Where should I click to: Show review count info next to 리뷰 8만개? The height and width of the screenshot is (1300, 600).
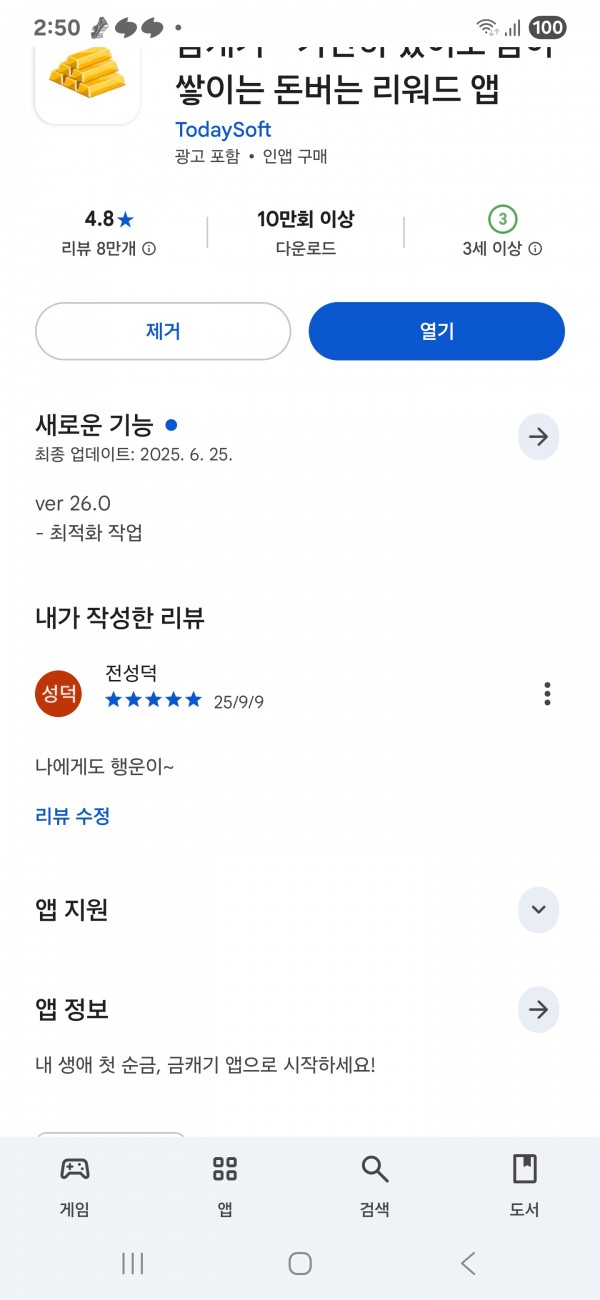pyautogui.click(x=149, y=249)
